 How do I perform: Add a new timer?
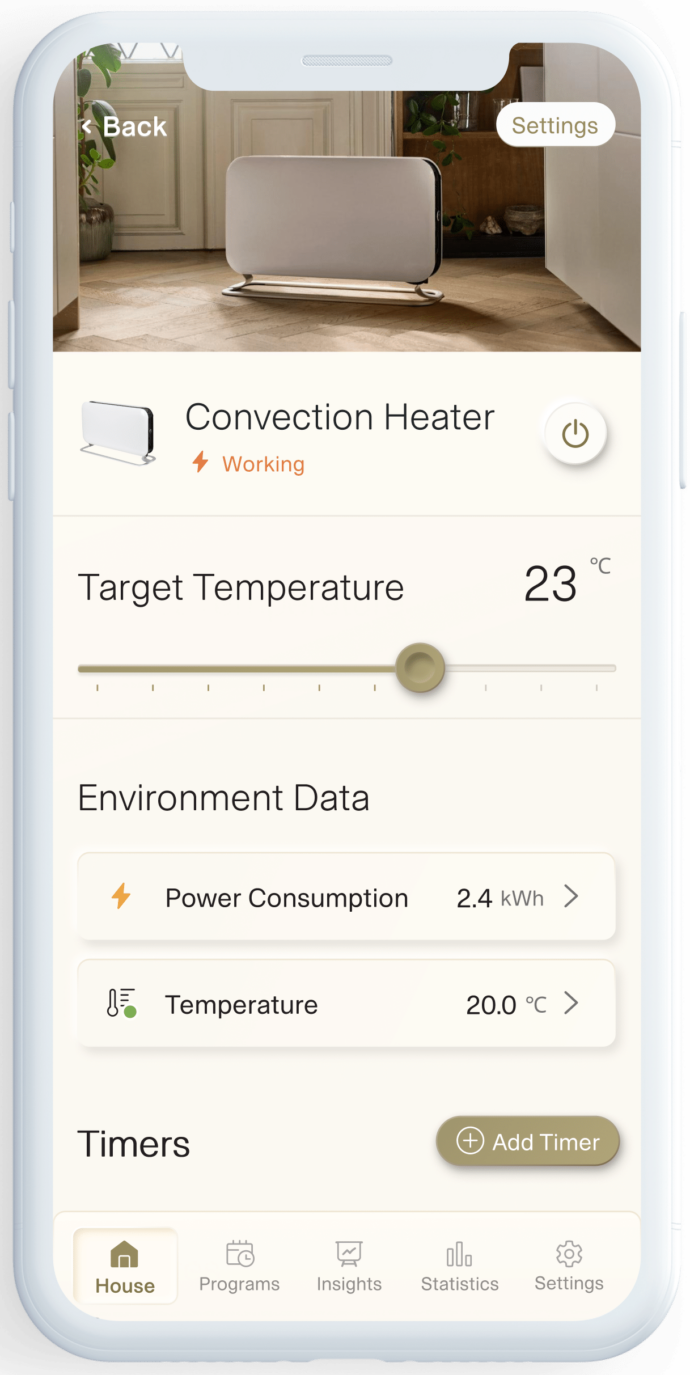[x=528, y=1142]
